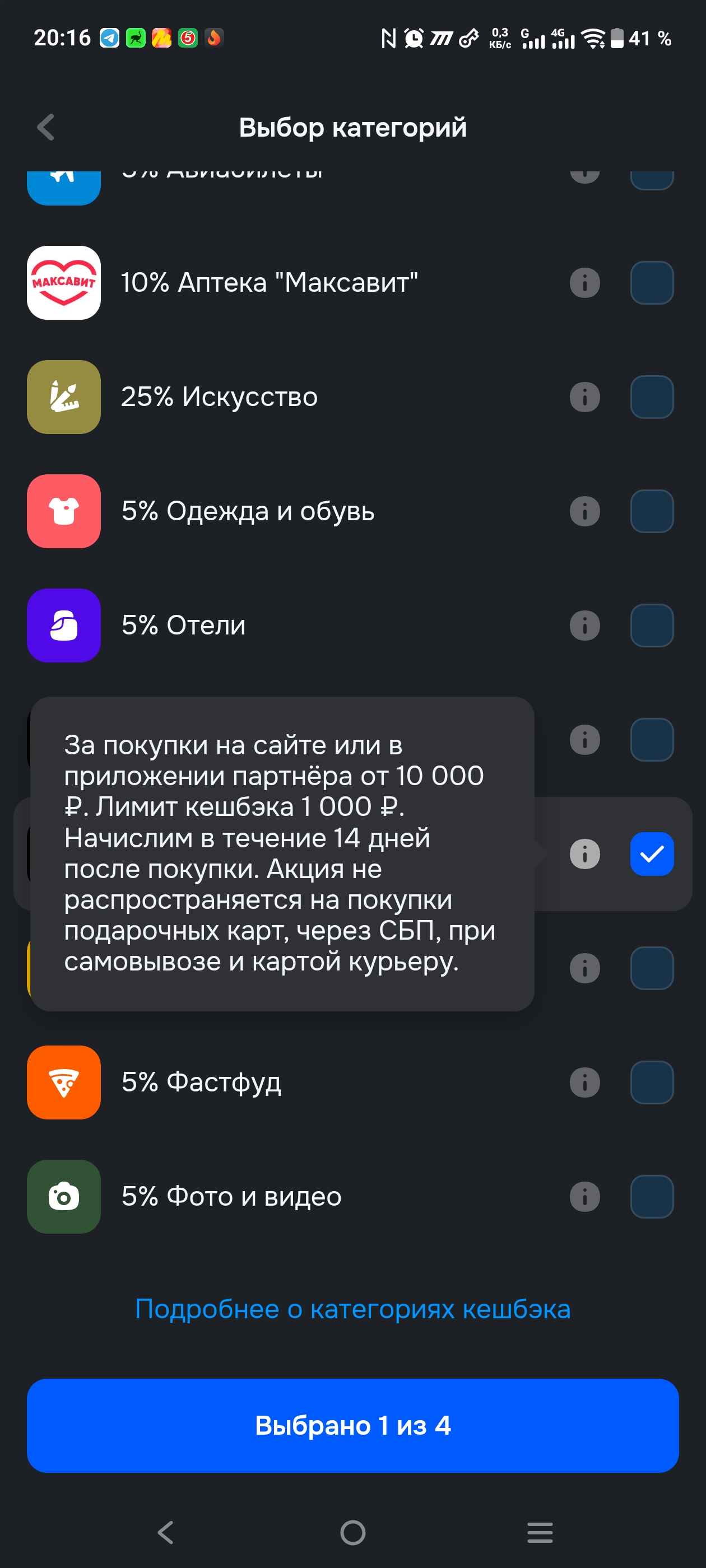Tap the Фото и видео camera icon
Image resolution: width=706 pixels, height=1568 pixels.
click(63, 1196)
